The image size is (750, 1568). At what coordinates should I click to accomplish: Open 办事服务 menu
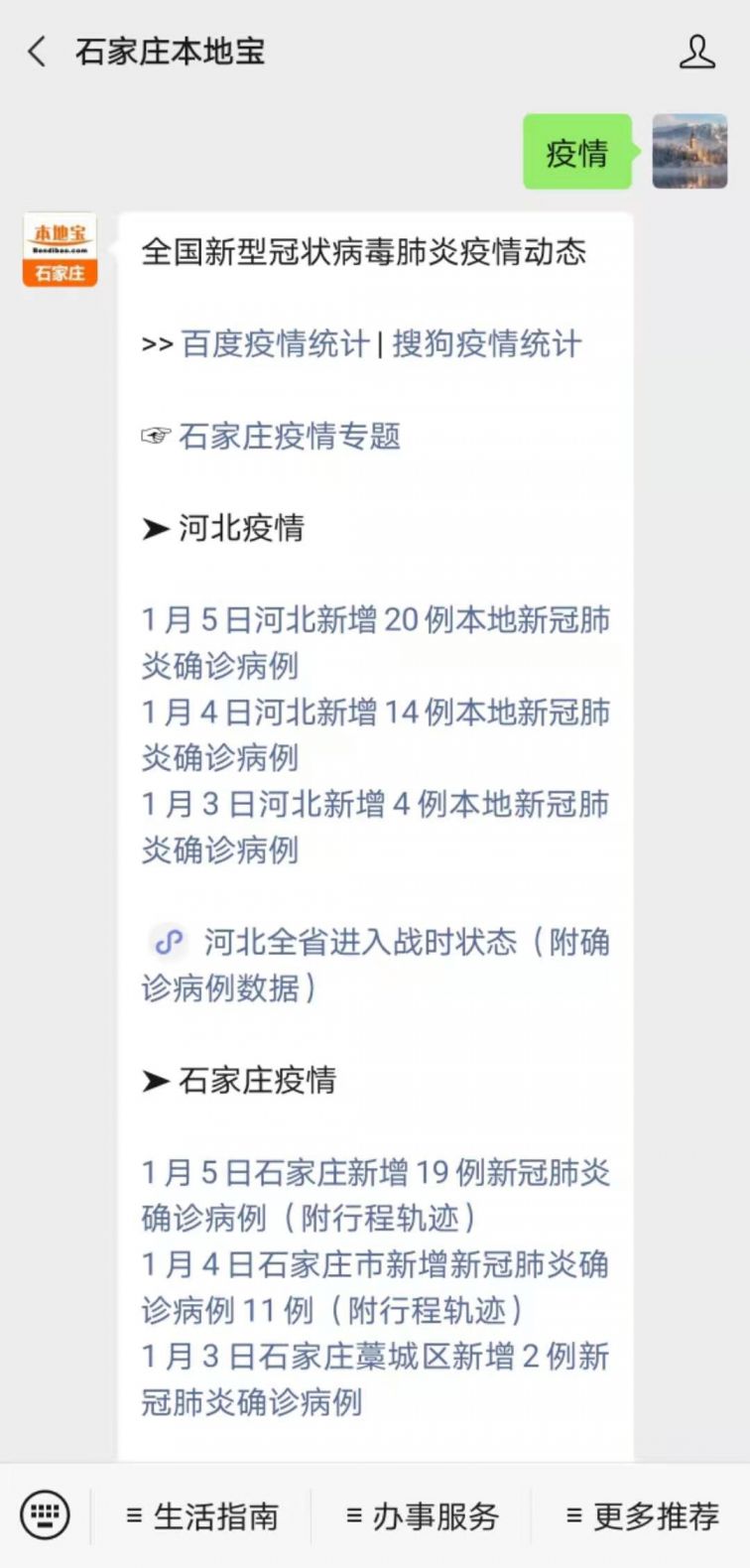pyautogui.click(x=422, y=1516)
